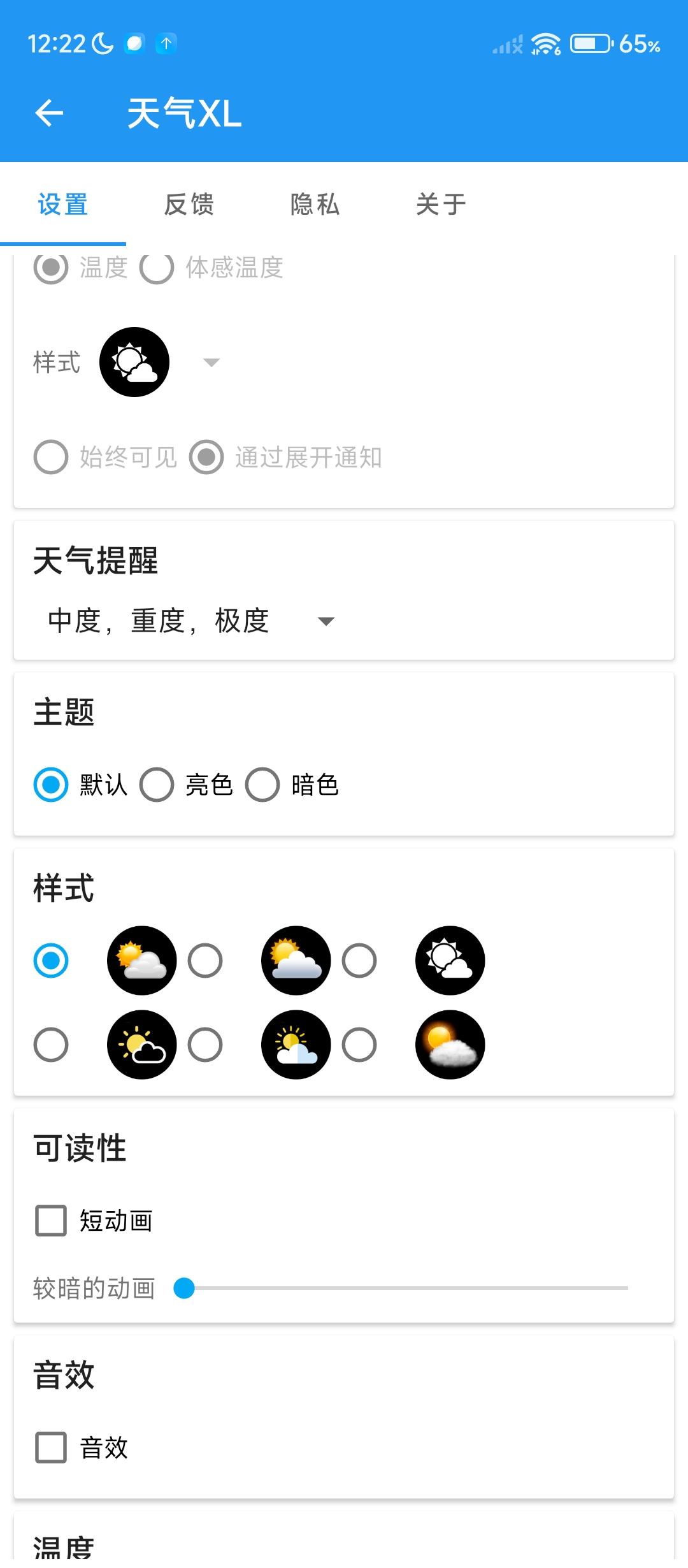Select the 设置 tab

62,205
